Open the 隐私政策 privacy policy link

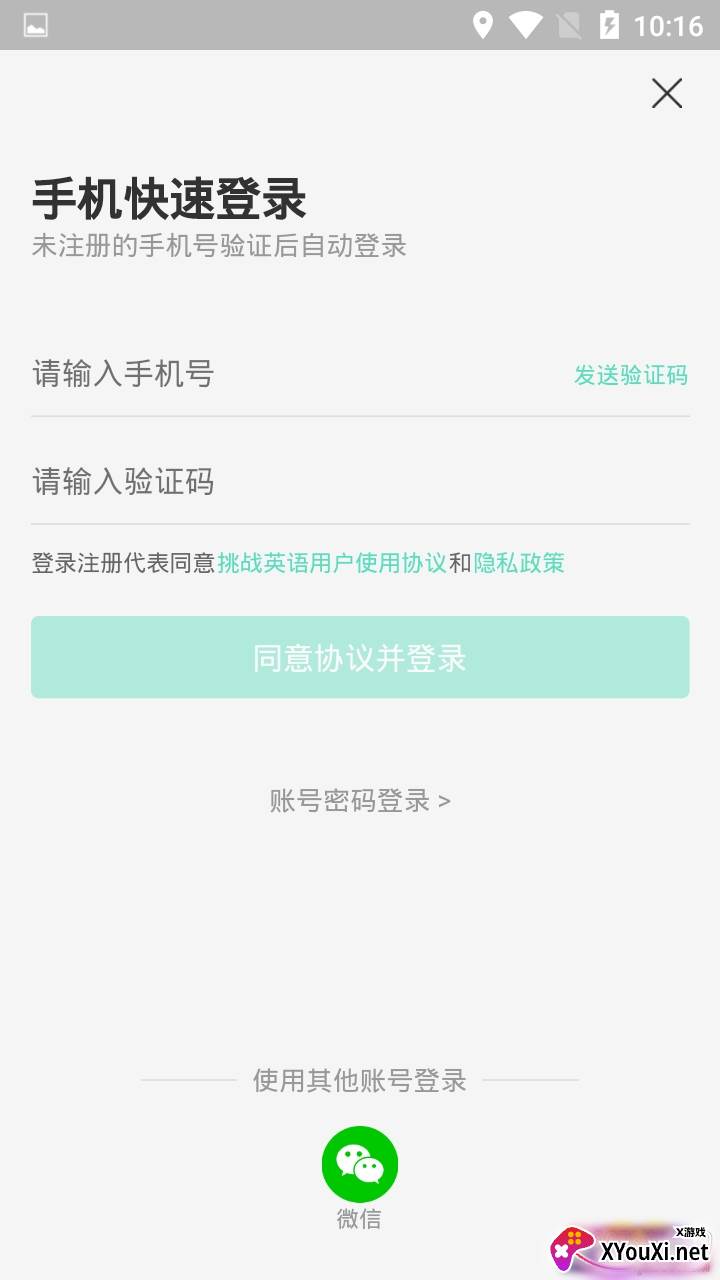[519, 563]
